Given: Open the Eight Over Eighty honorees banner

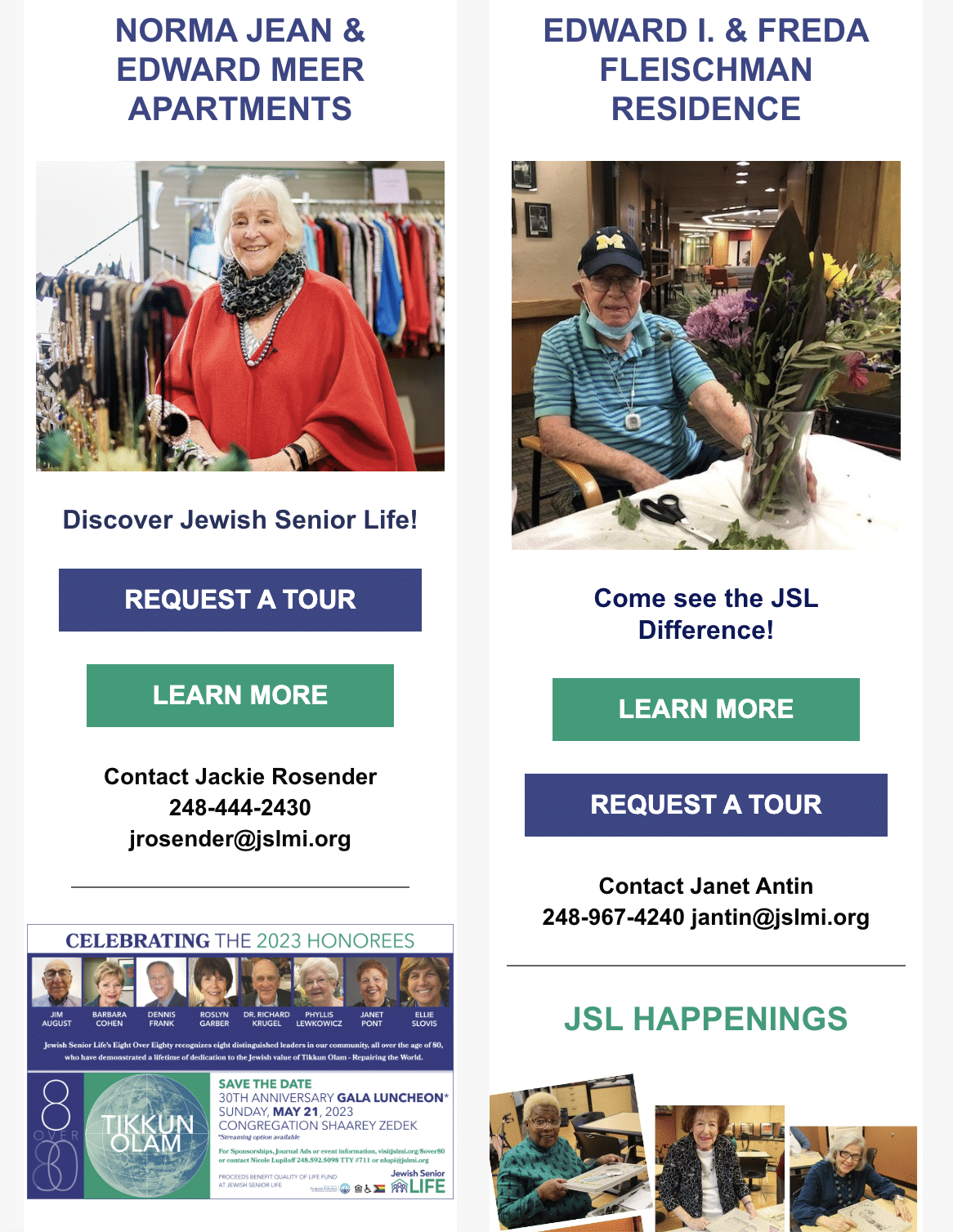Looking at the screenshot, I should tap(239, 1061).
